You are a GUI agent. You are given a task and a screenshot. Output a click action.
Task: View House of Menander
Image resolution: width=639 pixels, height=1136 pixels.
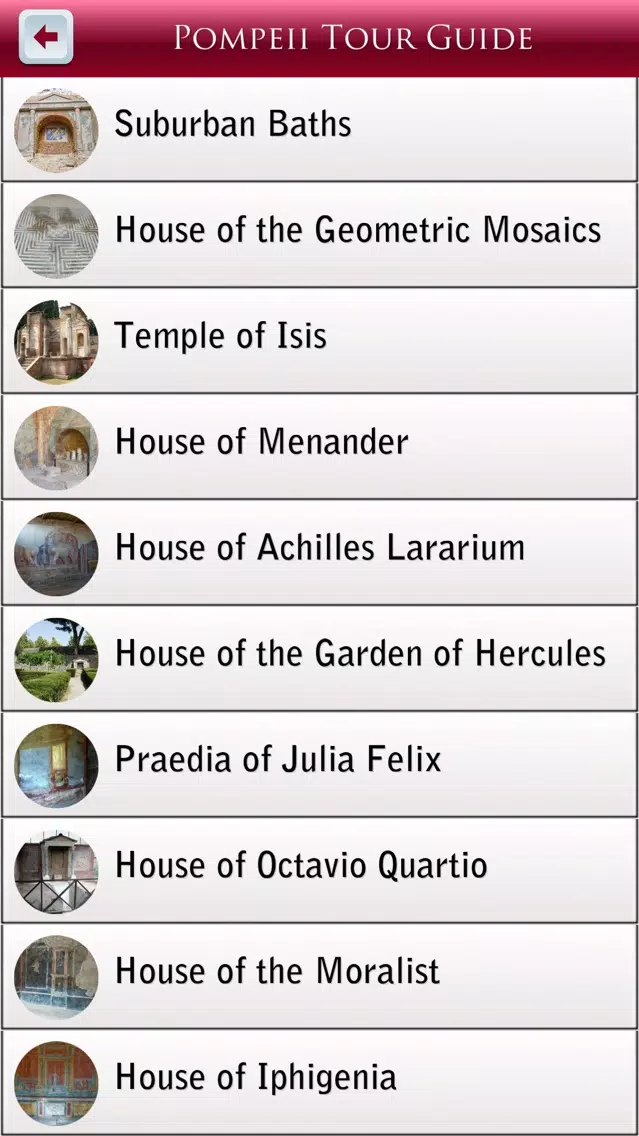(320, 446)
